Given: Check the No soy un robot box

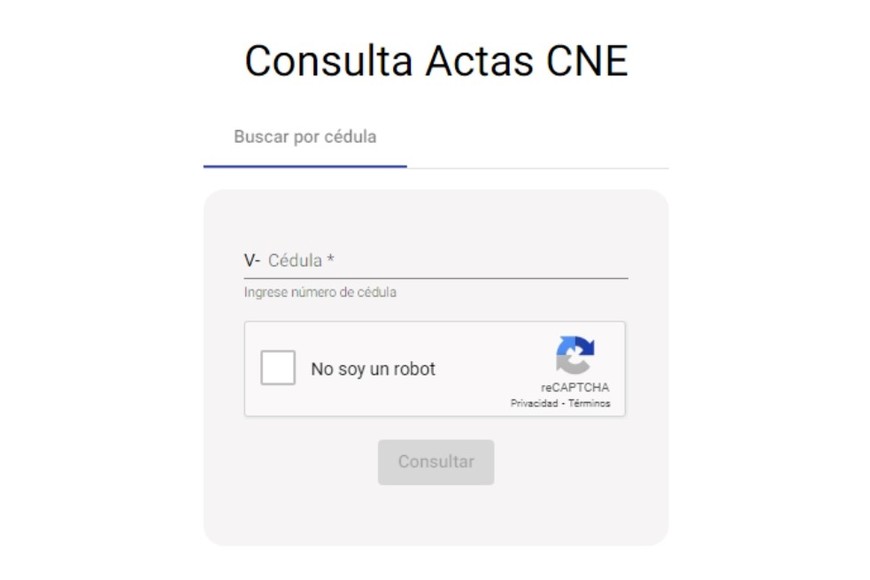Looking at the screenshot, I should point(278,368).
